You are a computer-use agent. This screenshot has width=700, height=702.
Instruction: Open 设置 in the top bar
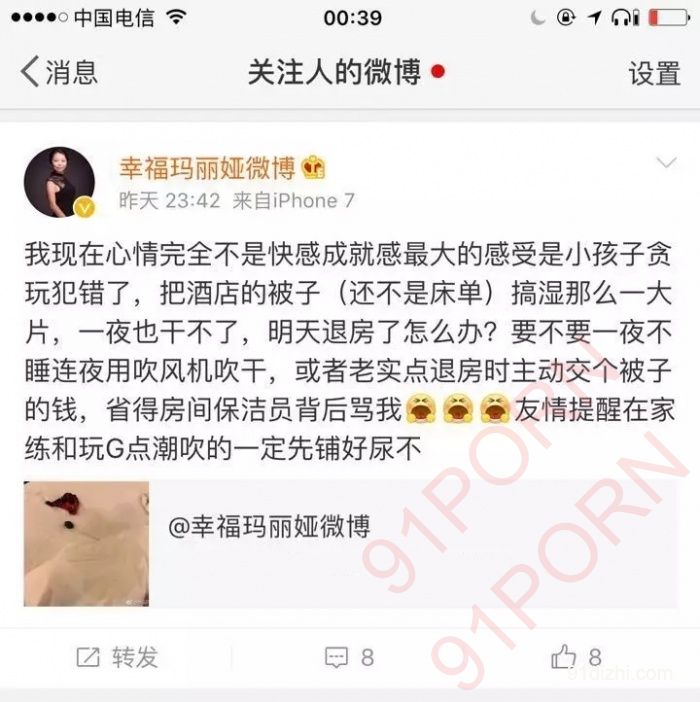[x=654, y=73]
